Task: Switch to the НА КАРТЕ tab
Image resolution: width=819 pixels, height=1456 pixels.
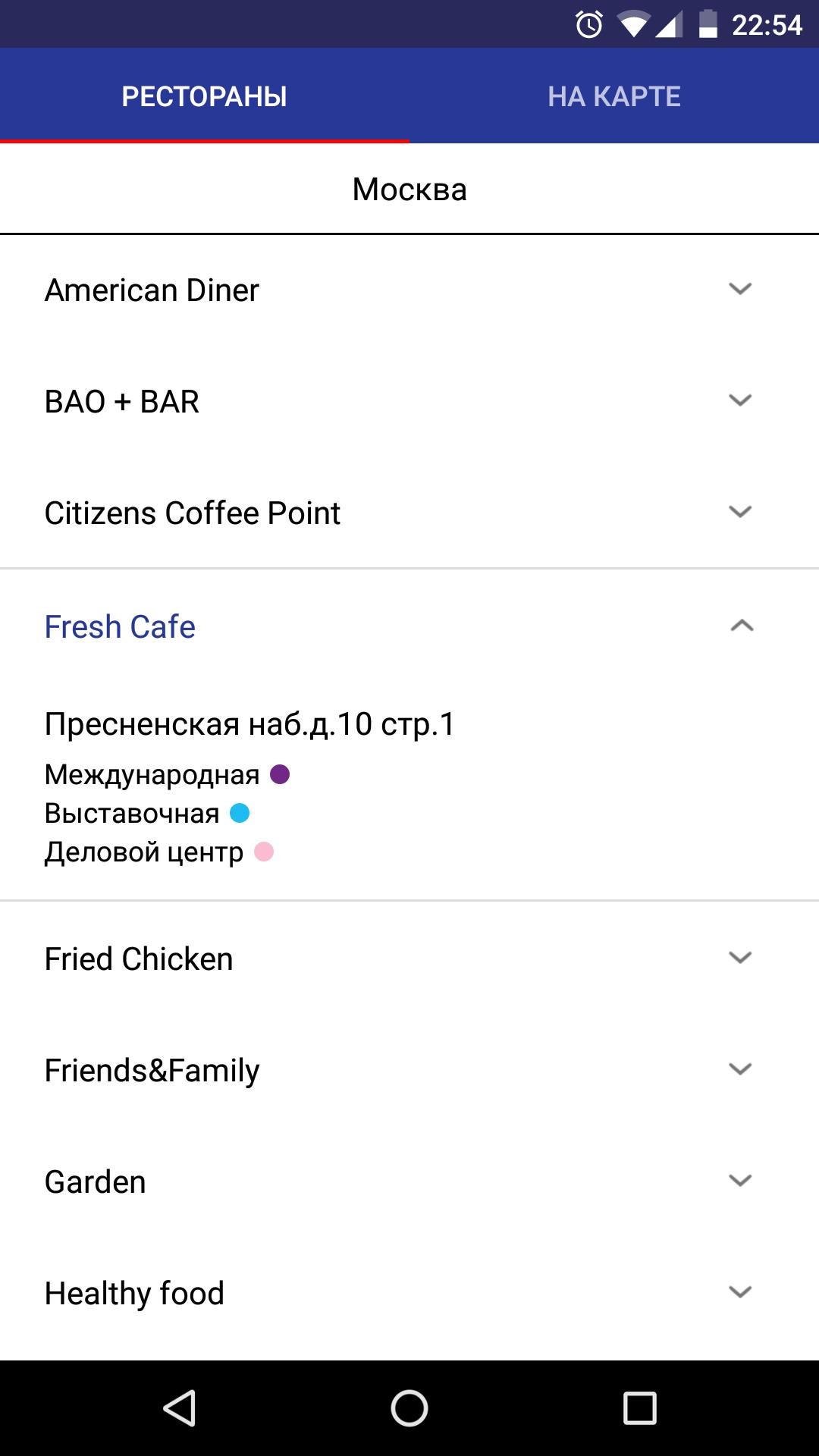Action: 614,96
